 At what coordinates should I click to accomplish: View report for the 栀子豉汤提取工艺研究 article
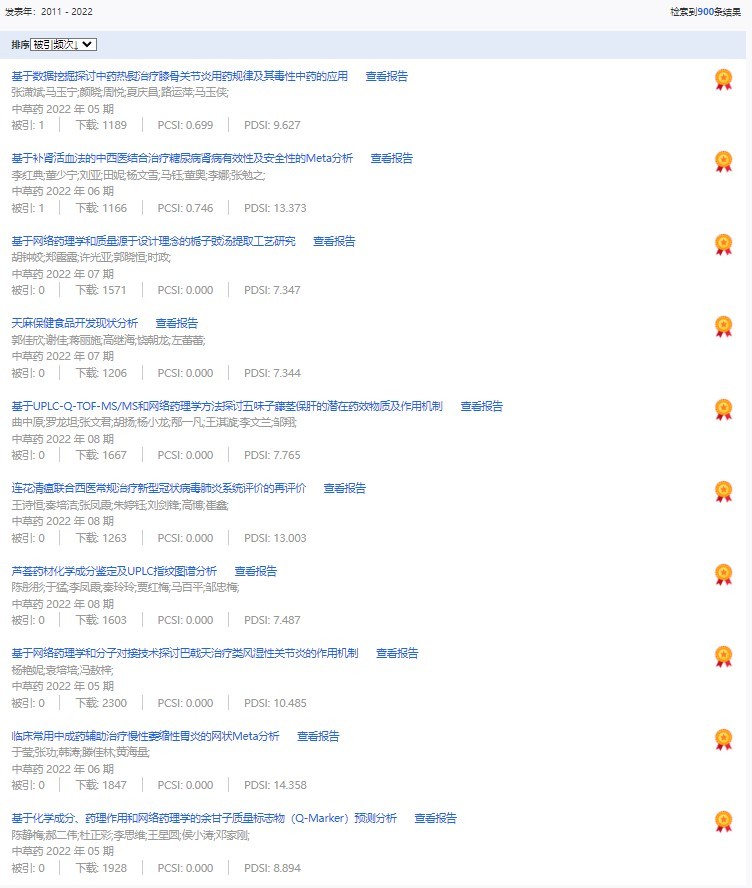[334, 241]
